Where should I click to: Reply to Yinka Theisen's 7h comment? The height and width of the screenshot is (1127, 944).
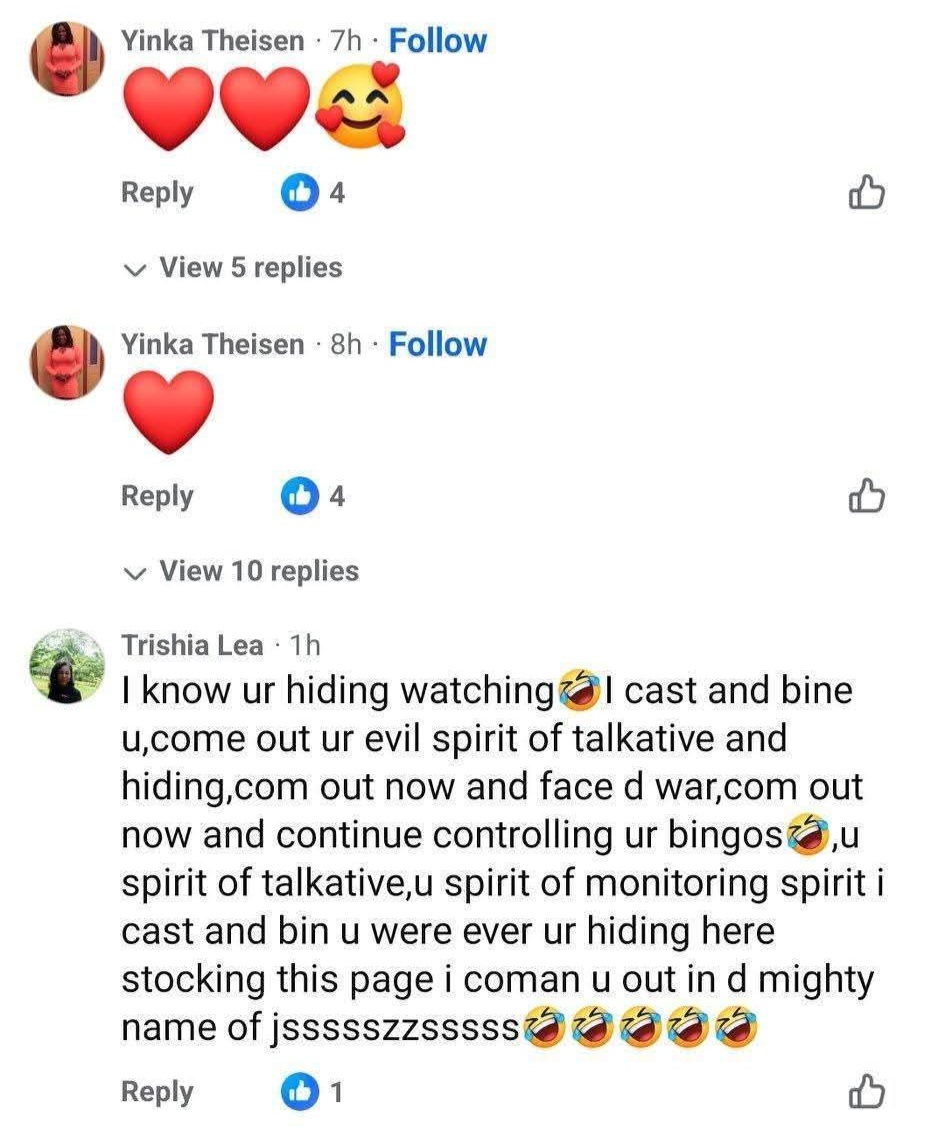[x=157, y=192]
